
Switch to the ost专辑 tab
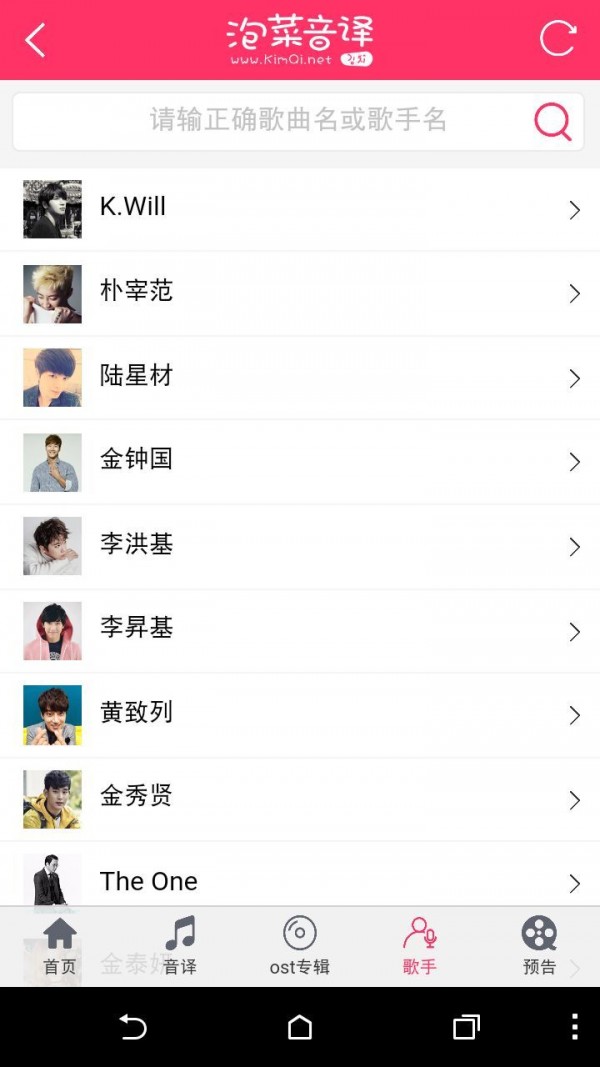tap(300, 946)
